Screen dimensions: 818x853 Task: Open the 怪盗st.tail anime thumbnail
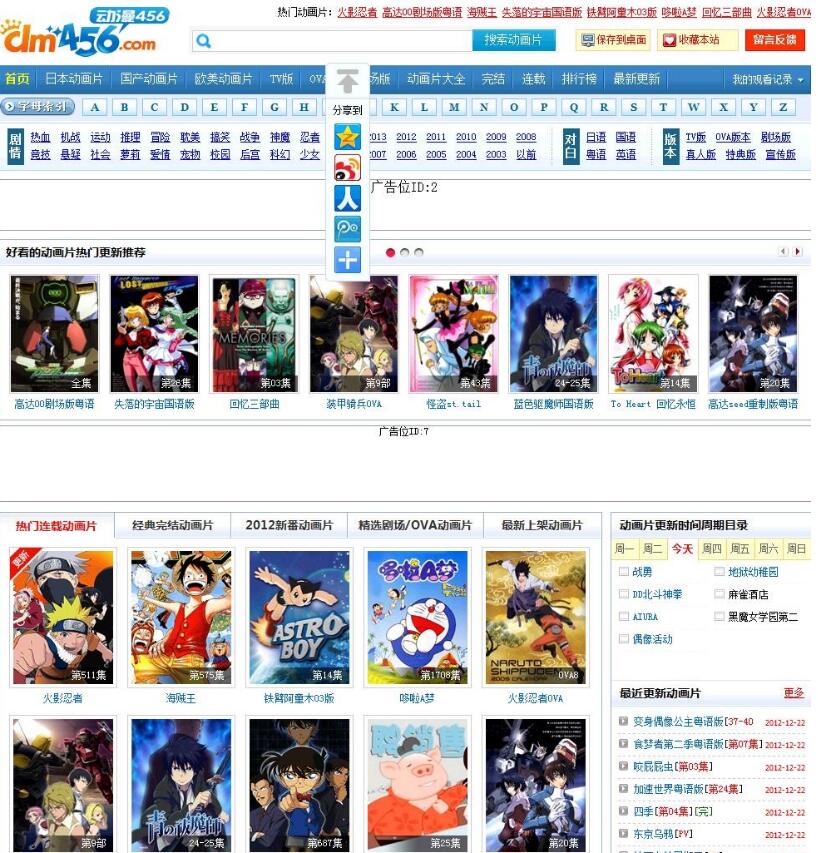(453, 334)
